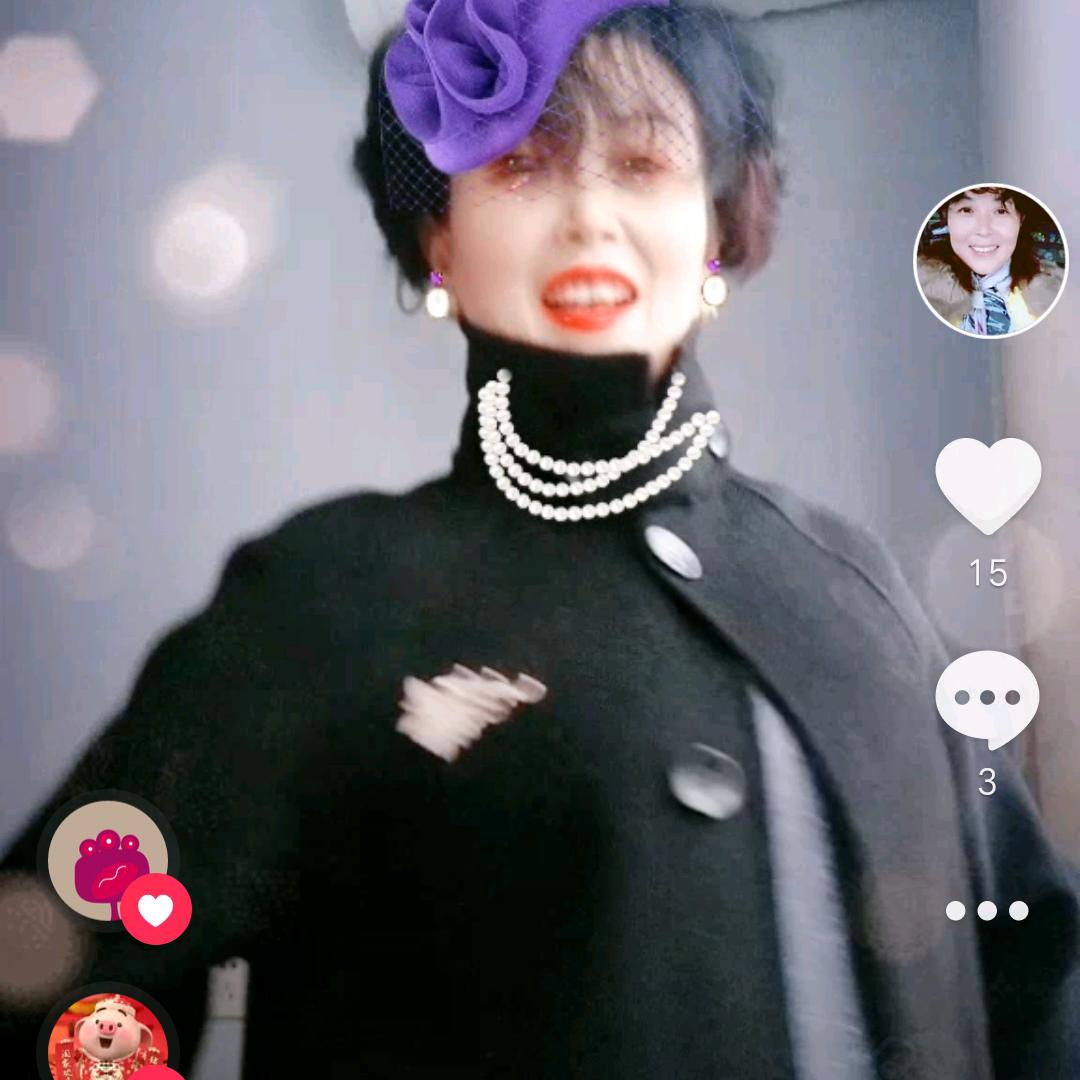Open the three-dot more options menu

pos(987,911)
